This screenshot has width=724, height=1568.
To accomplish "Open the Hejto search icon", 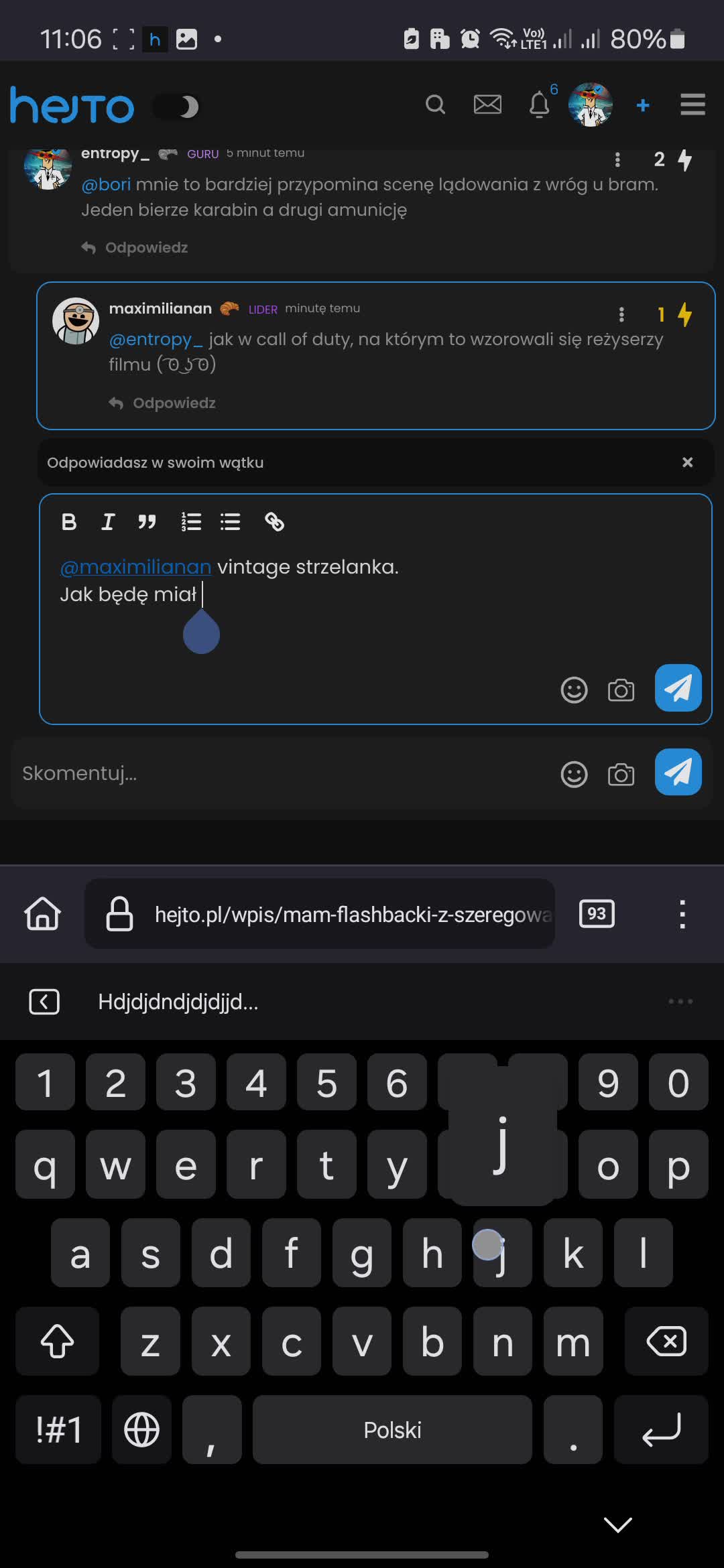I will point(435,105).
